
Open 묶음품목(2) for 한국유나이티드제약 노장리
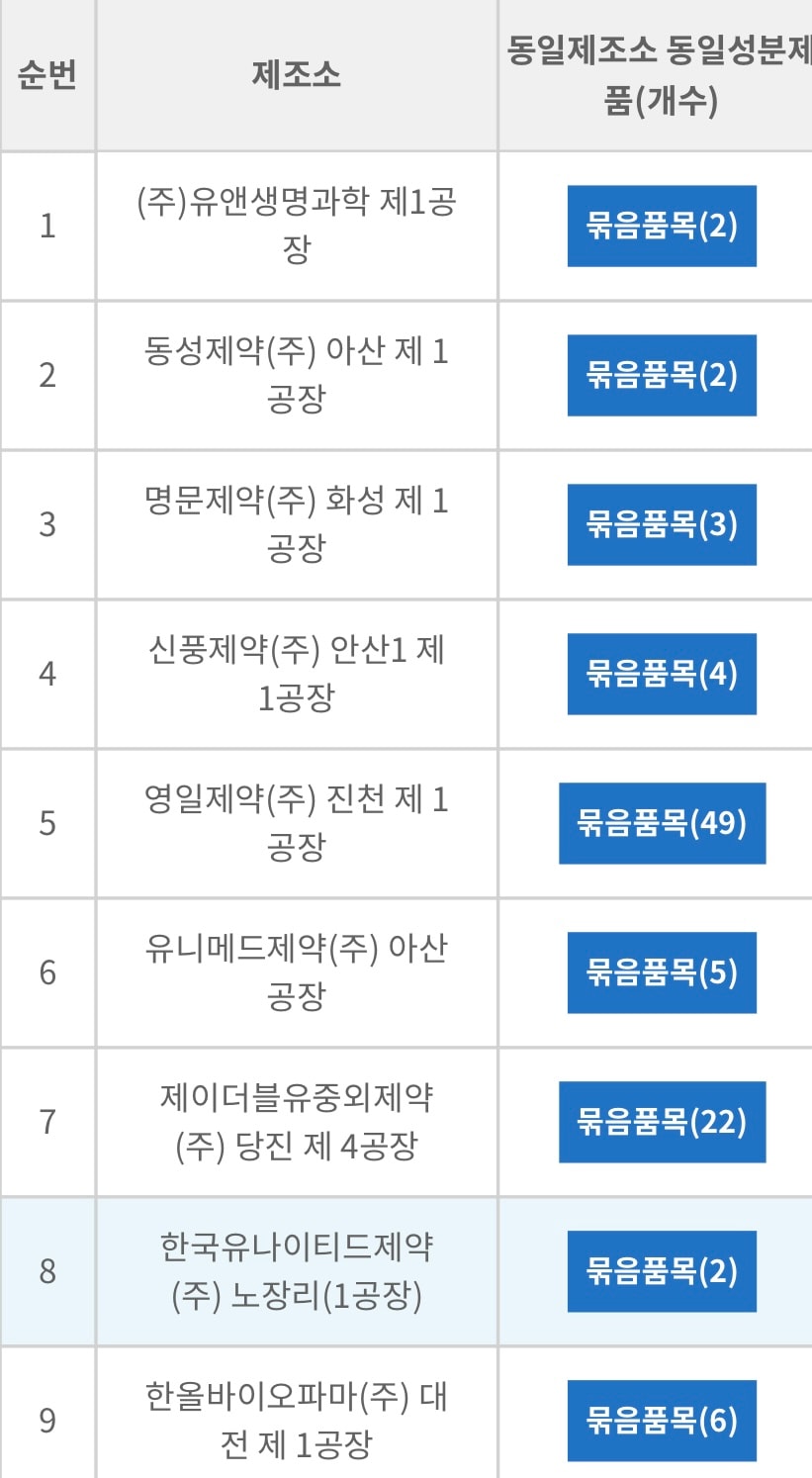coord(662,1271)
